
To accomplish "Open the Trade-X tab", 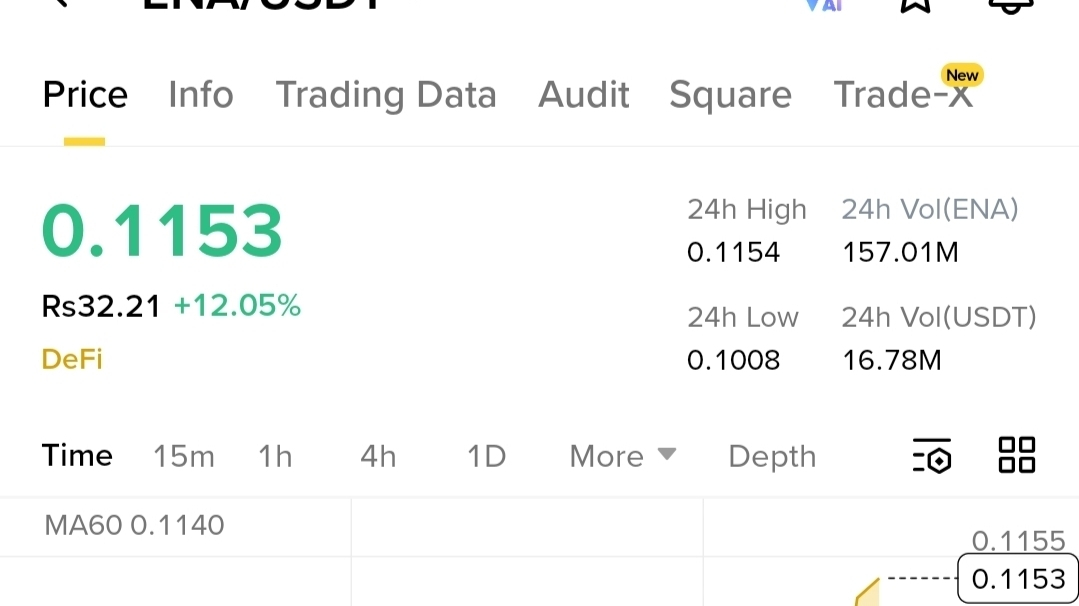I will 903,95.
